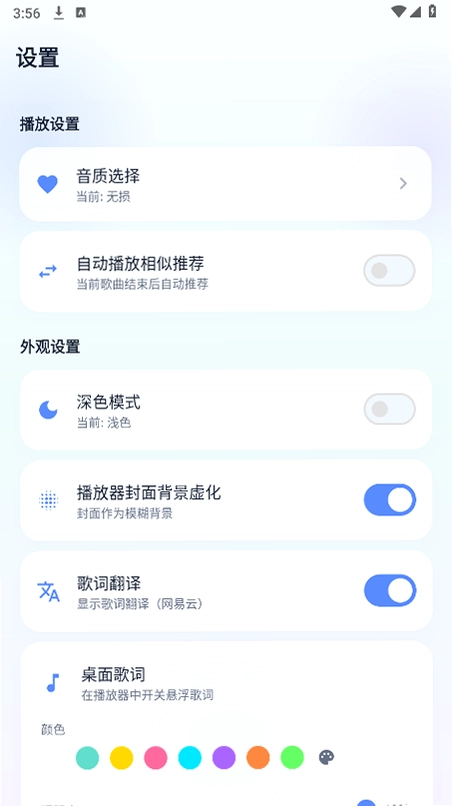Choose the yellow lyric color

coord(121,758)
